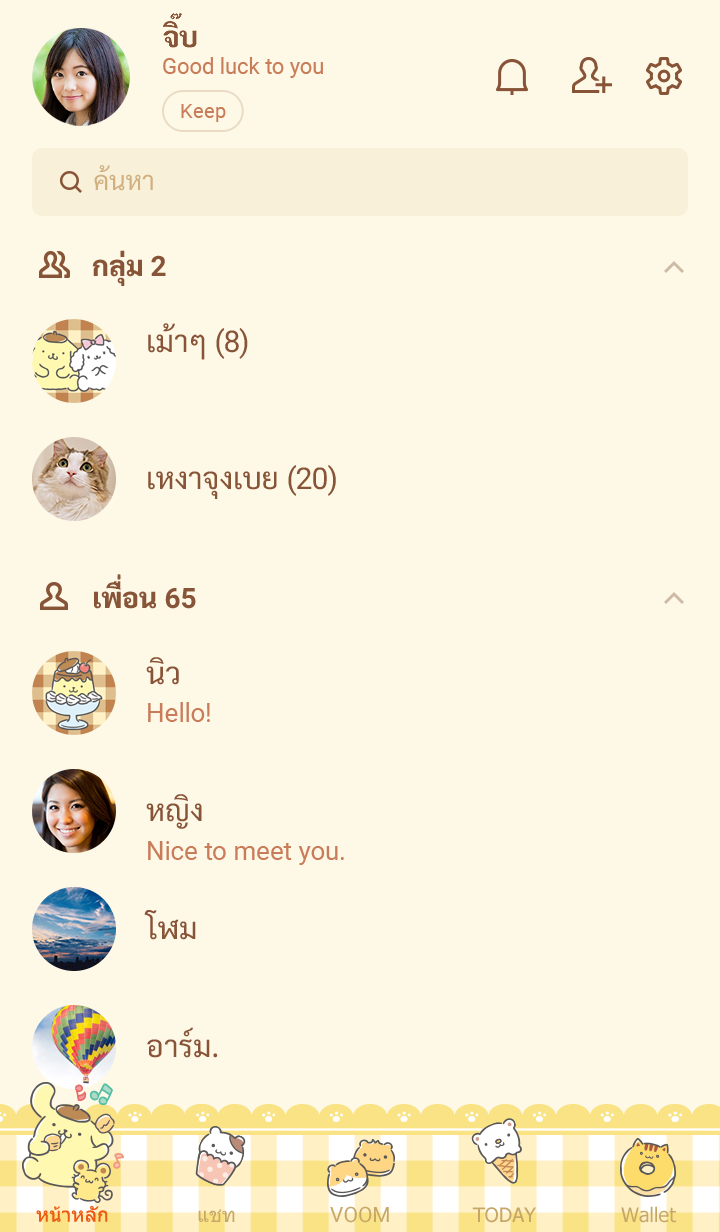This screenshot has width=720, height=1232.
Task: Open the settings gear
Action: (x=664, y=77)
